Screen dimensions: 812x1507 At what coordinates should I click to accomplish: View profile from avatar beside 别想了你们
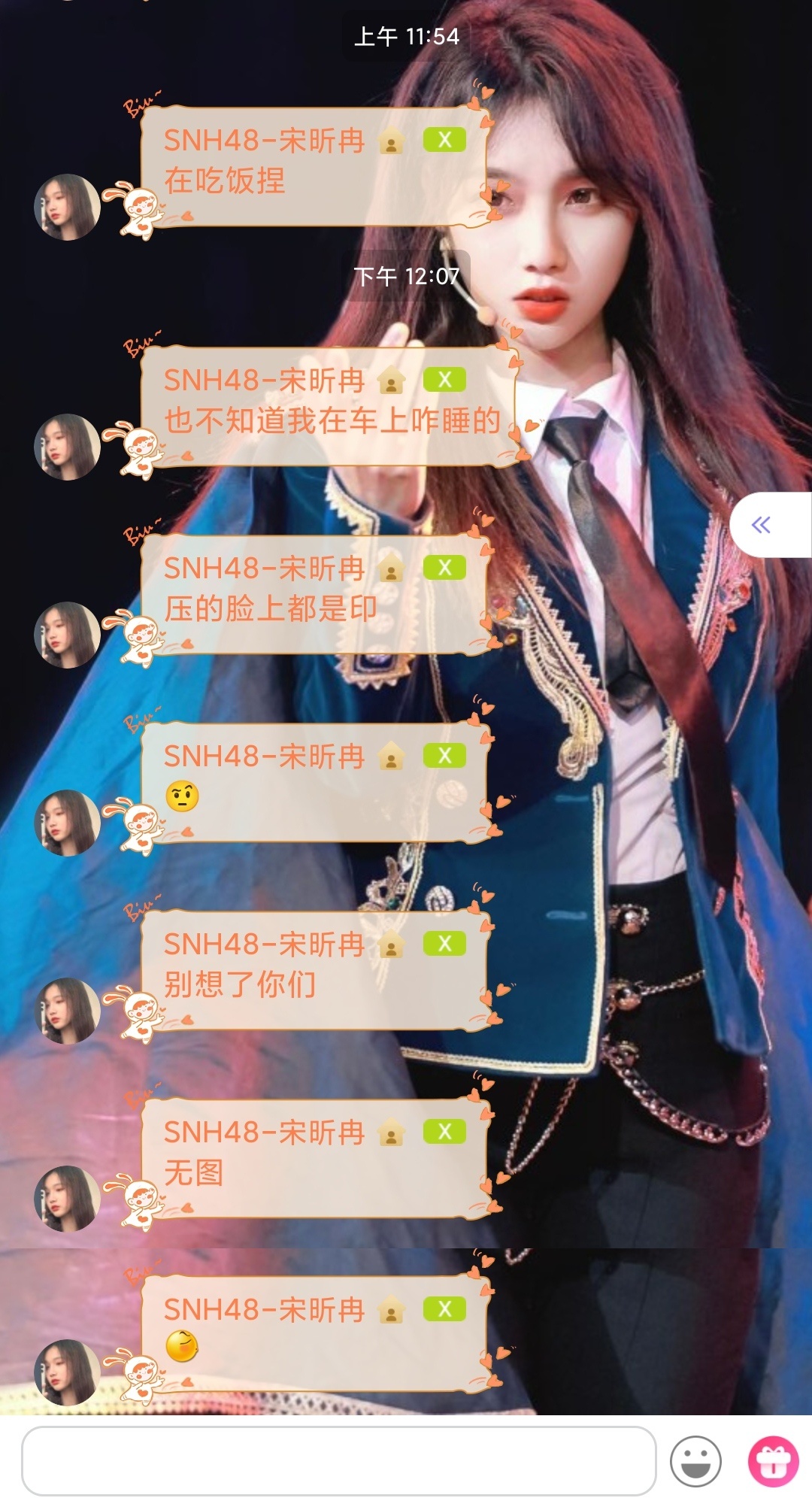68,1011
